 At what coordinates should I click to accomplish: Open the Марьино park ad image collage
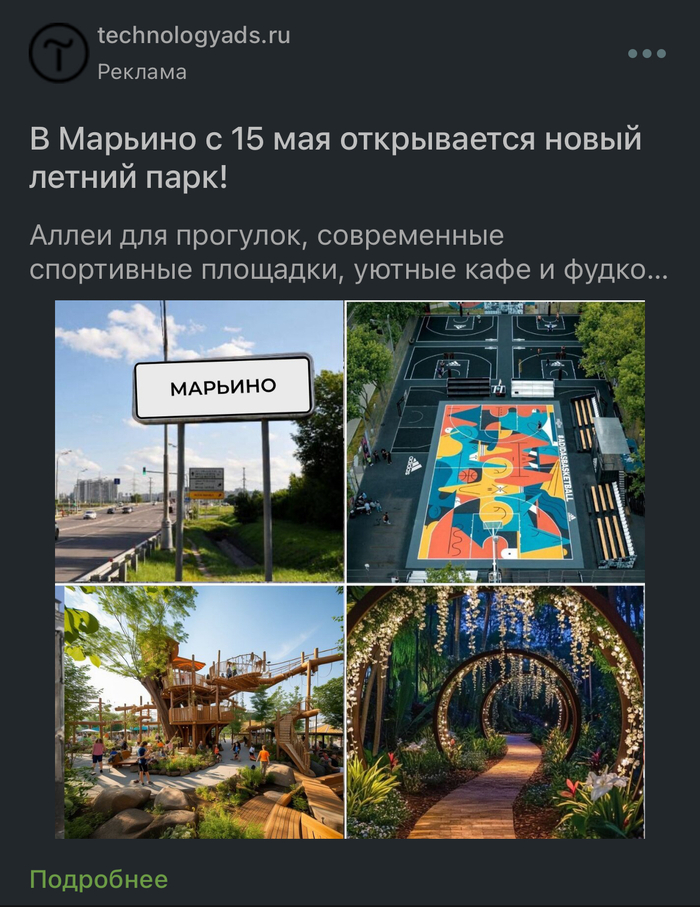(x=349, y=569)
